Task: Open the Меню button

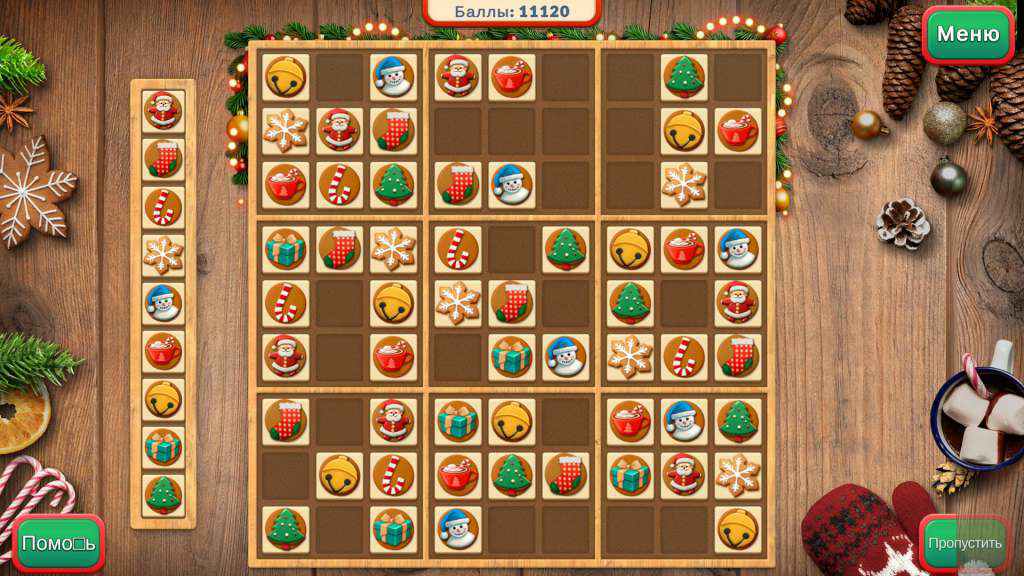Action: (x=967, y=34)
